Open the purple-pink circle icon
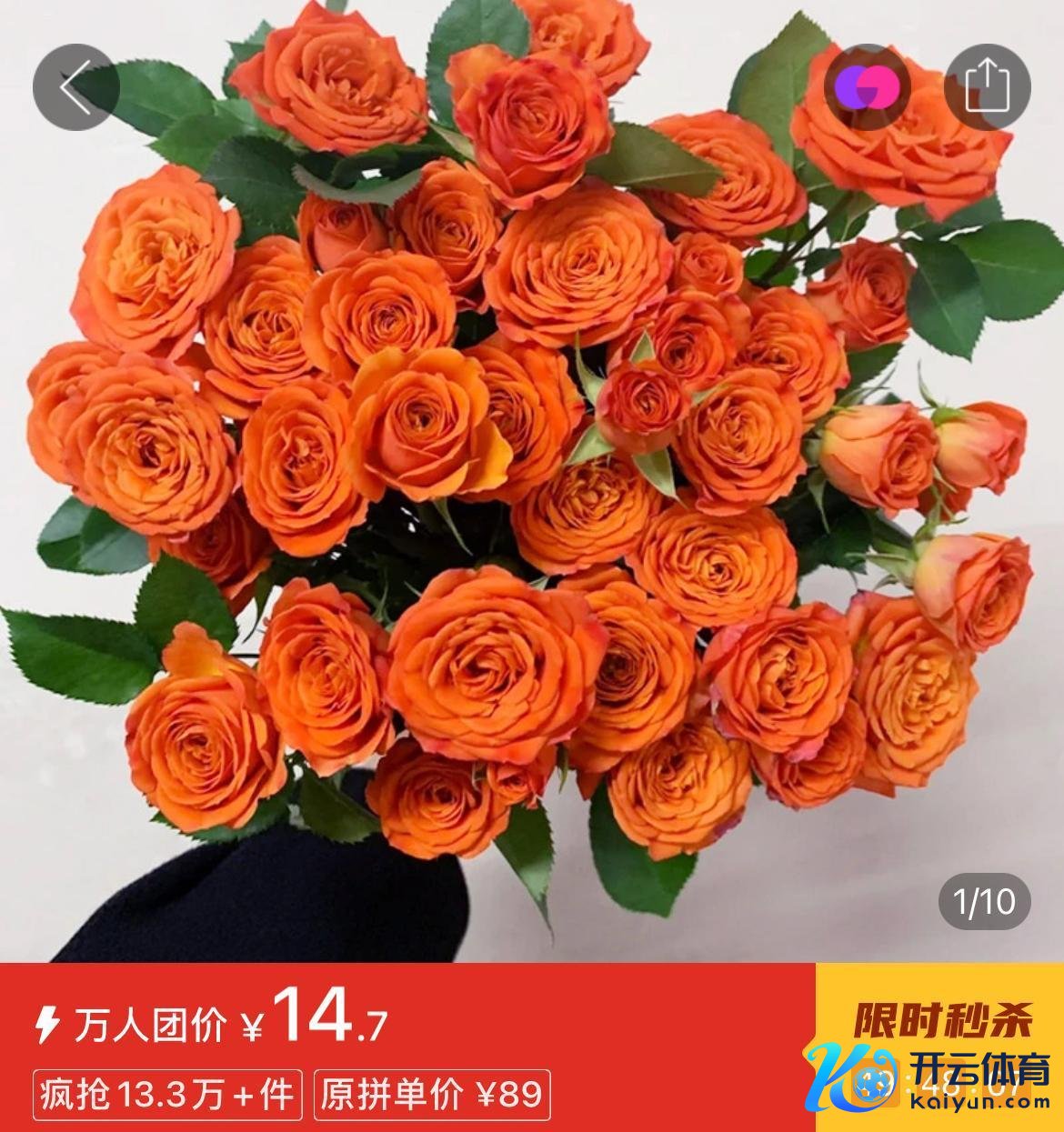Image resolution: width=1064 pixels, height=1132 pixels. [x=867, y=87]
